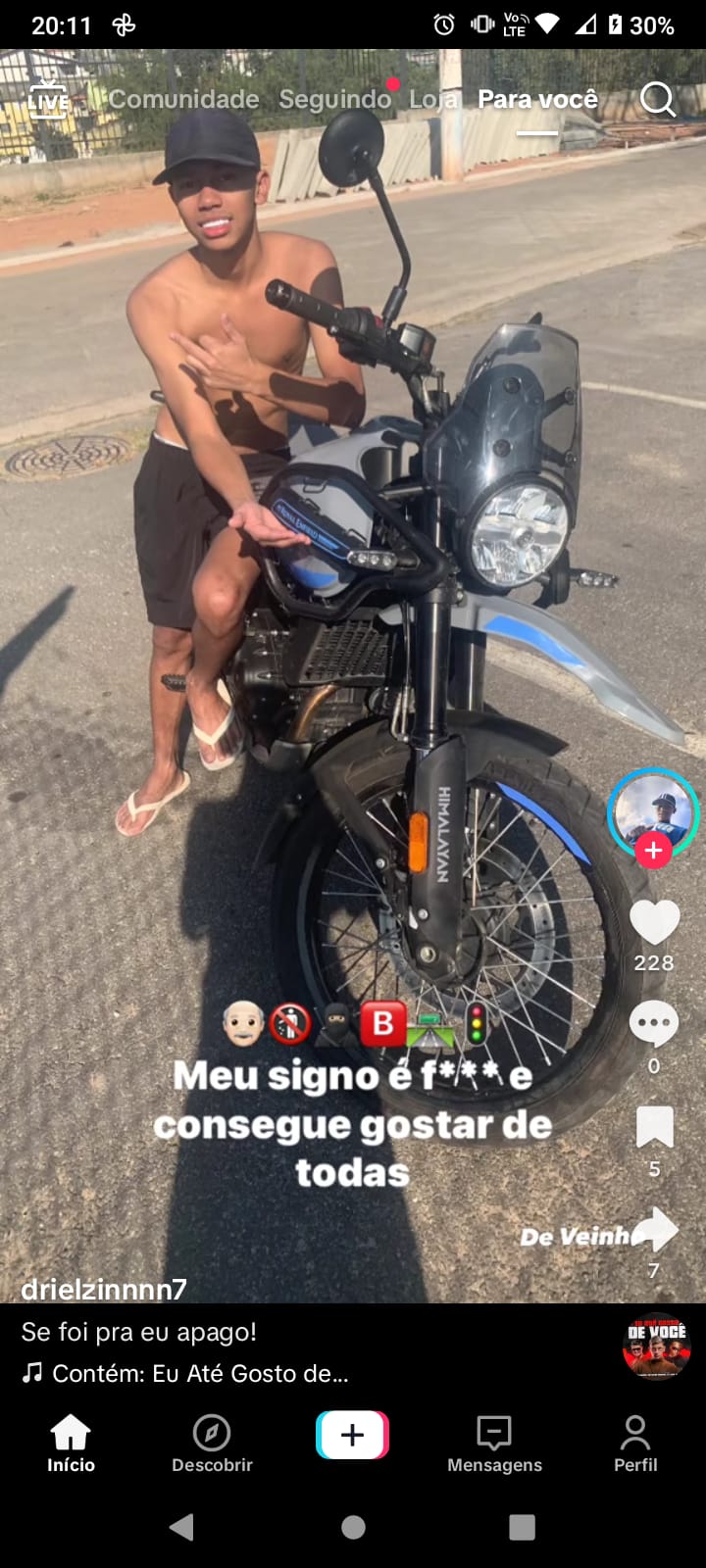Go to the Início tab
The width and height of the screenshot is (706, 1568).
tap(71, 1444)
